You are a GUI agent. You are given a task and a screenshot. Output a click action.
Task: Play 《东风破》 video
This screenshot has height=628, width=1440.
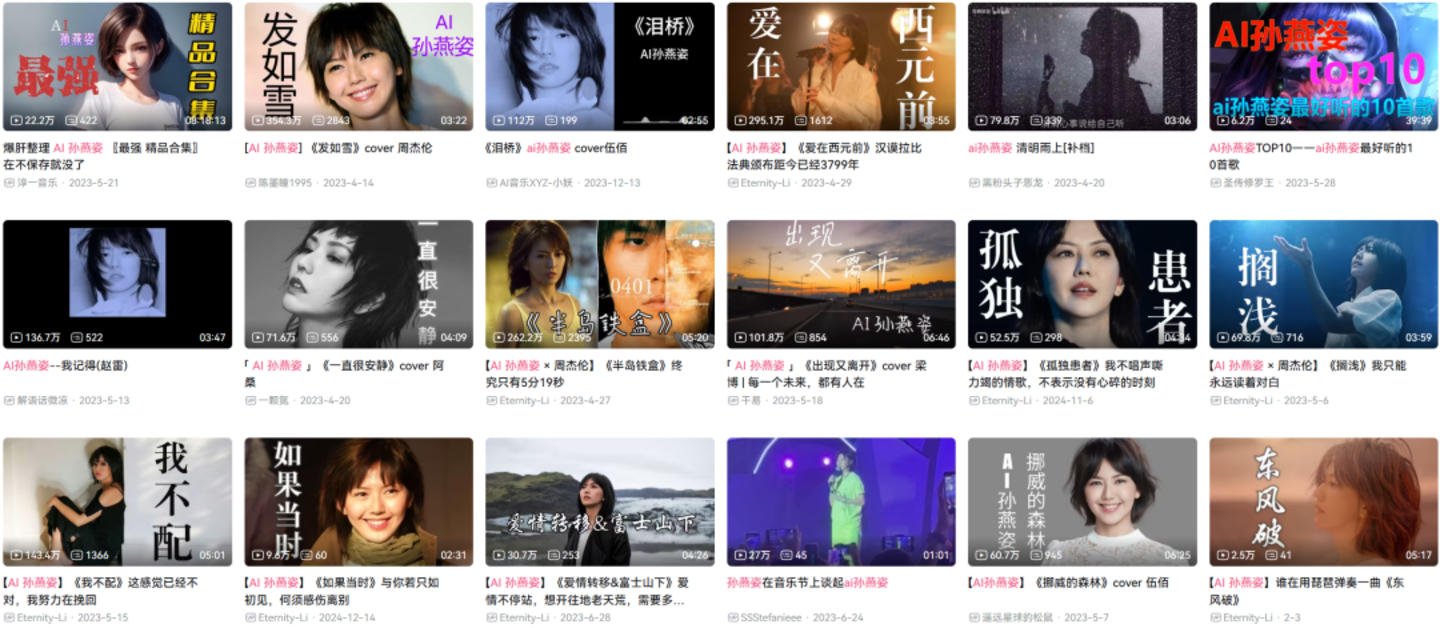[x=1323, y=501]
